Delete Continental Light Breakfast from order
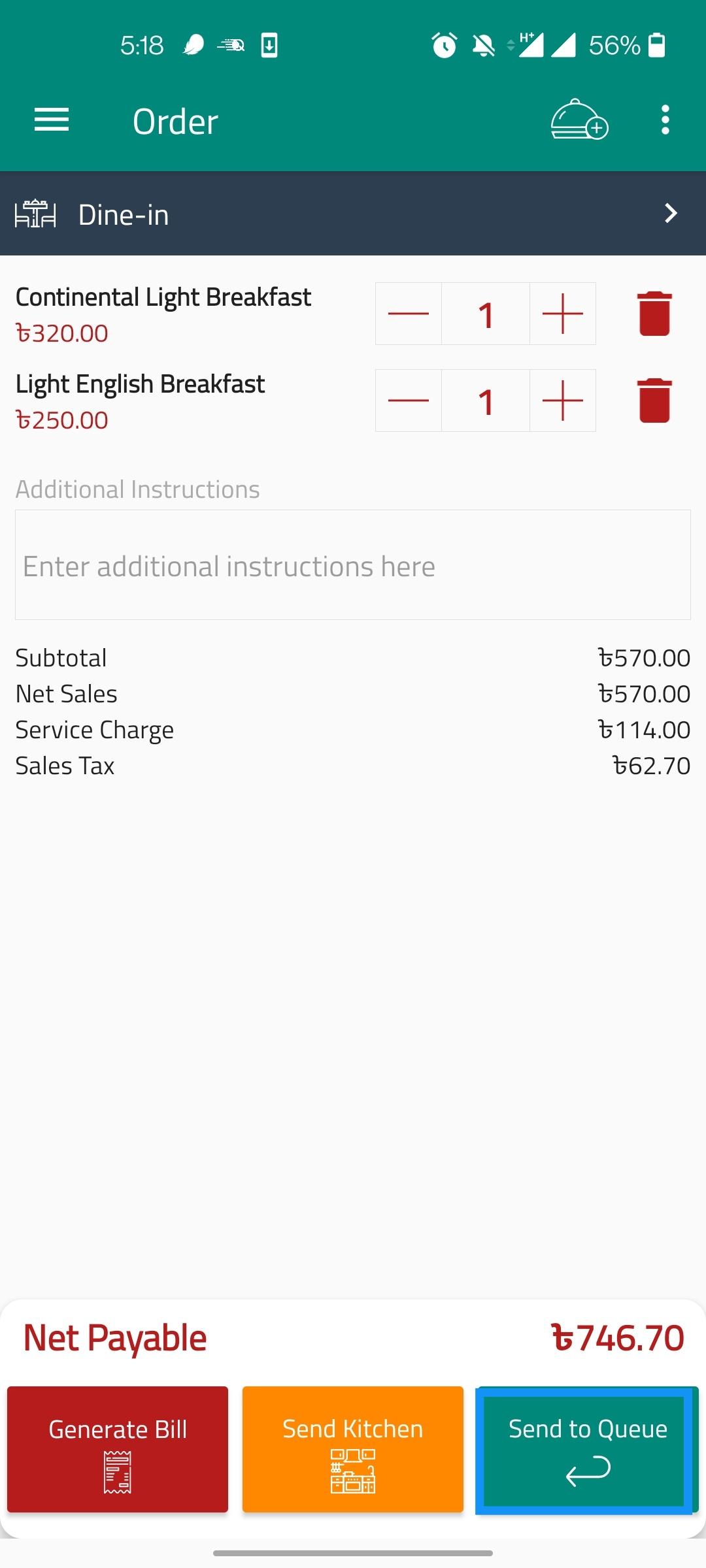Image resolution: width=706 pixels, height=1568 pixels. coord(655,314)
